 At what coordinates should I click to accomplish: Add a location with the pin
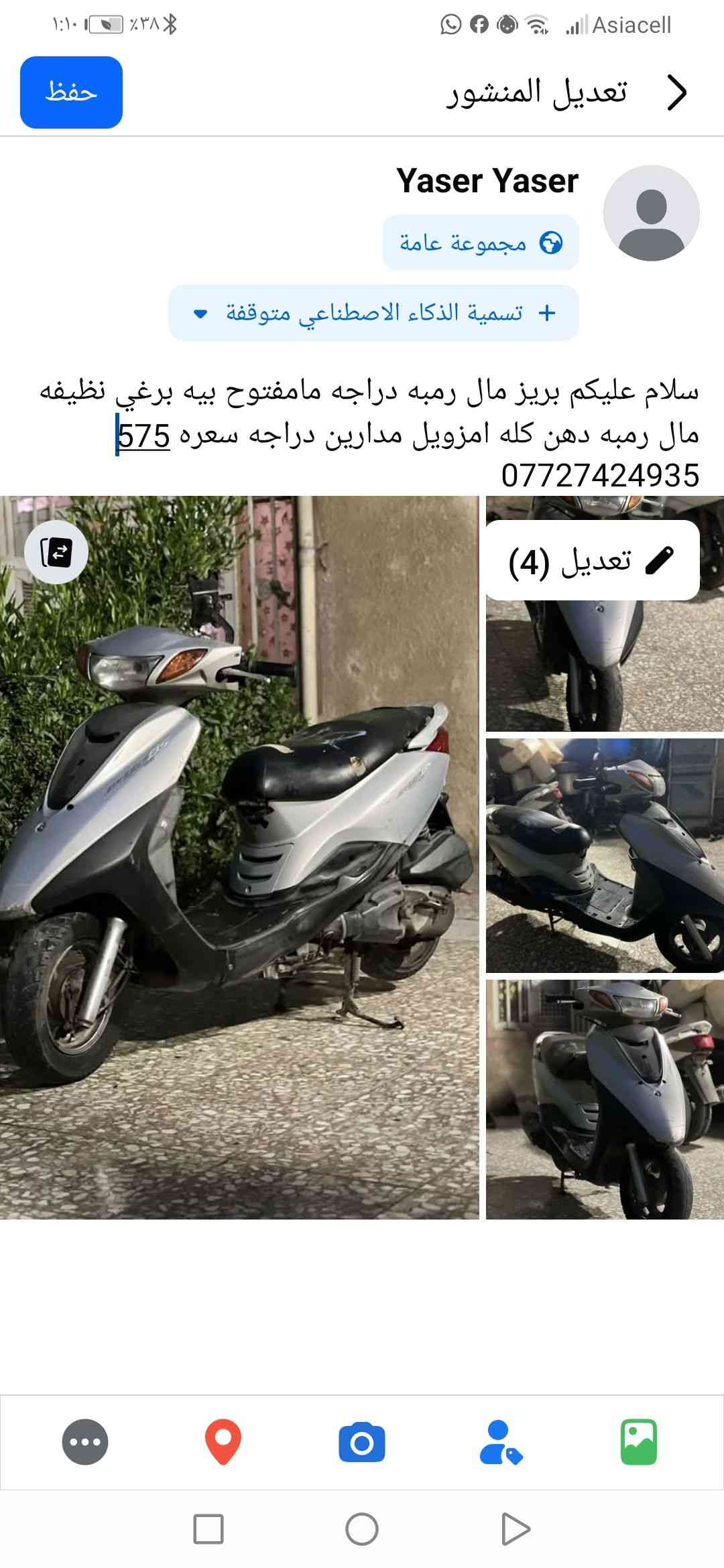(223, 1442)
